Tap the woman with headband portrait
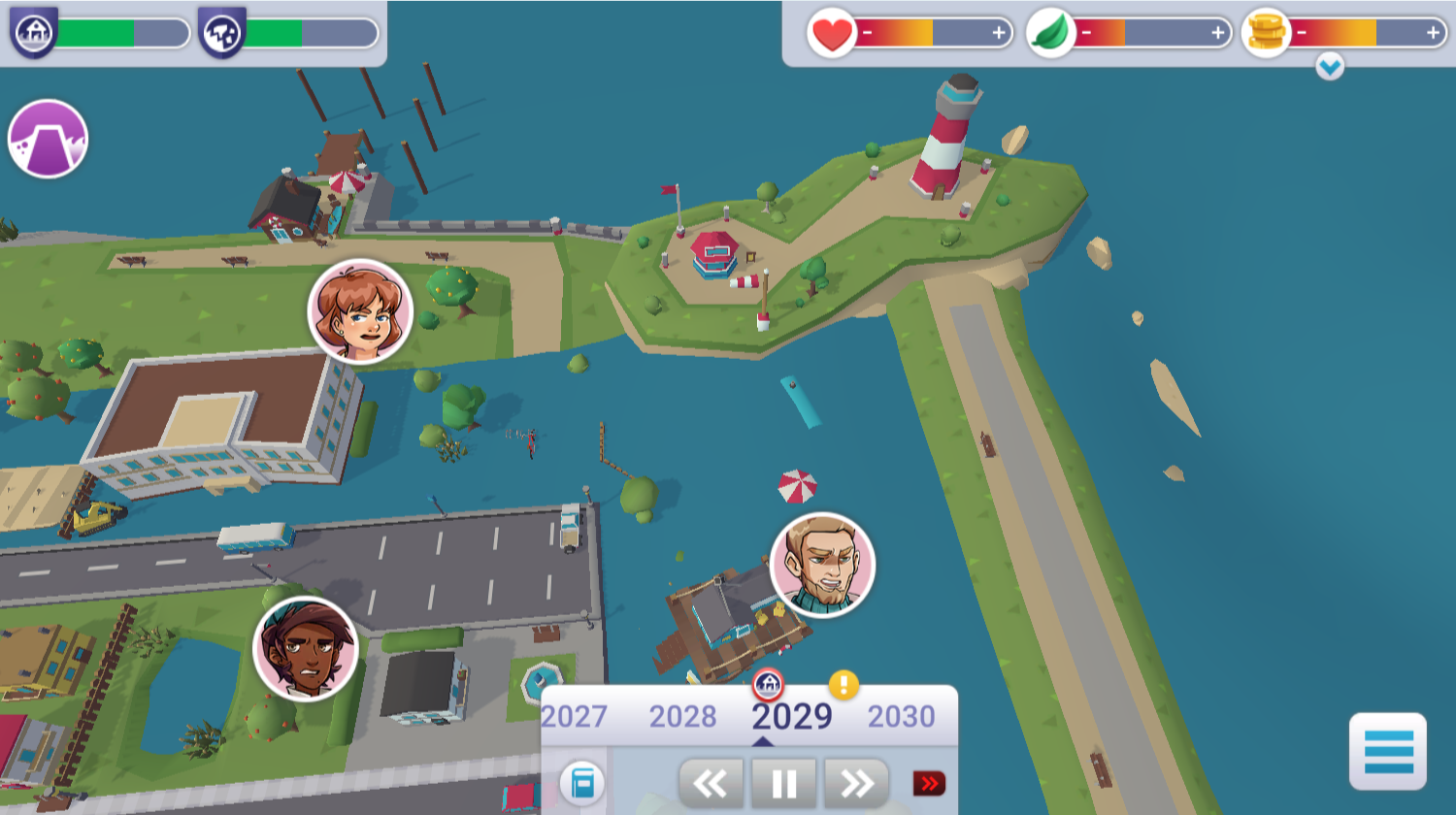 pyautogui.click(x=306, y=648)
